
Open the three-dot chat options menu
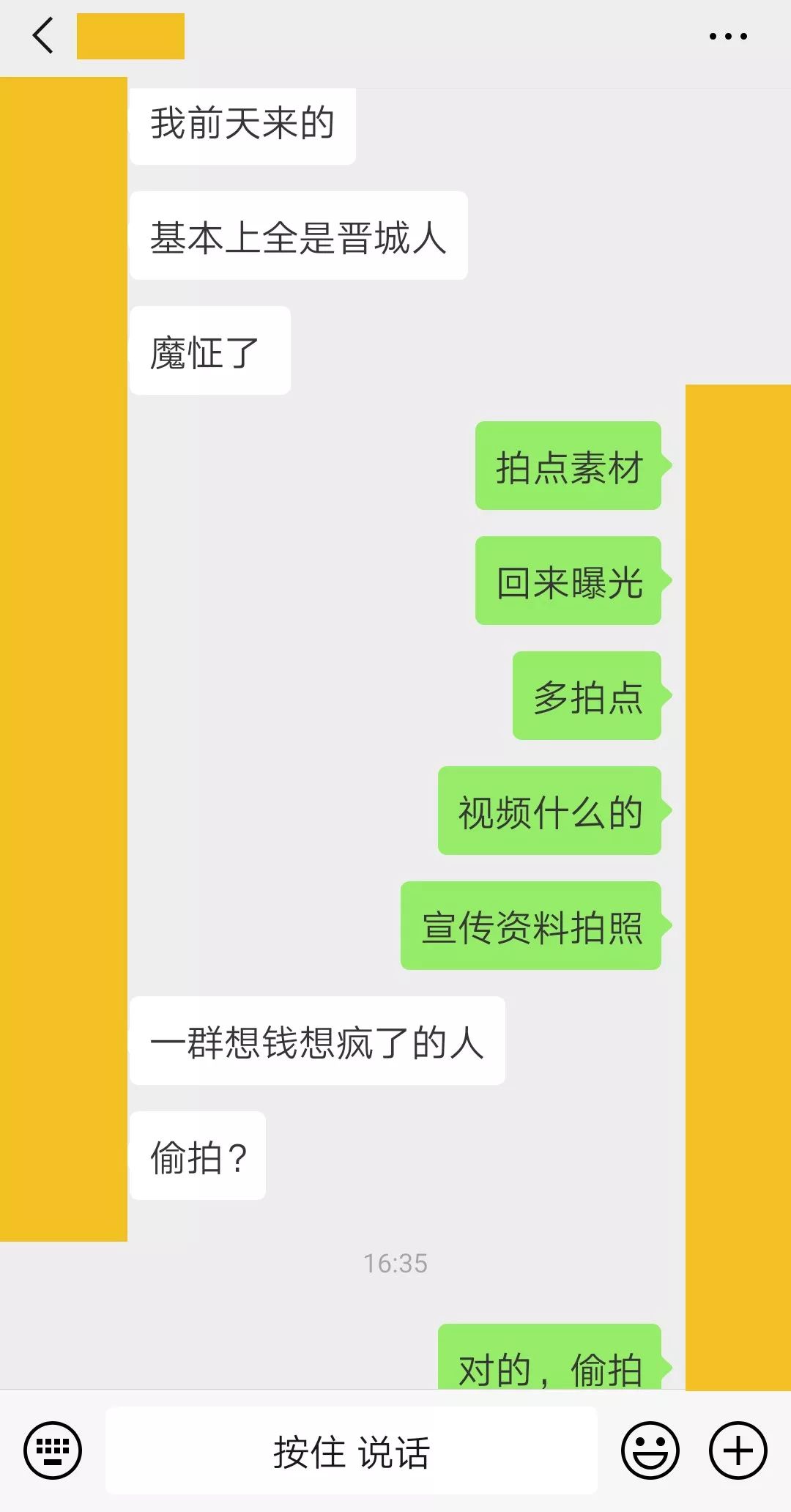[728, 36]
